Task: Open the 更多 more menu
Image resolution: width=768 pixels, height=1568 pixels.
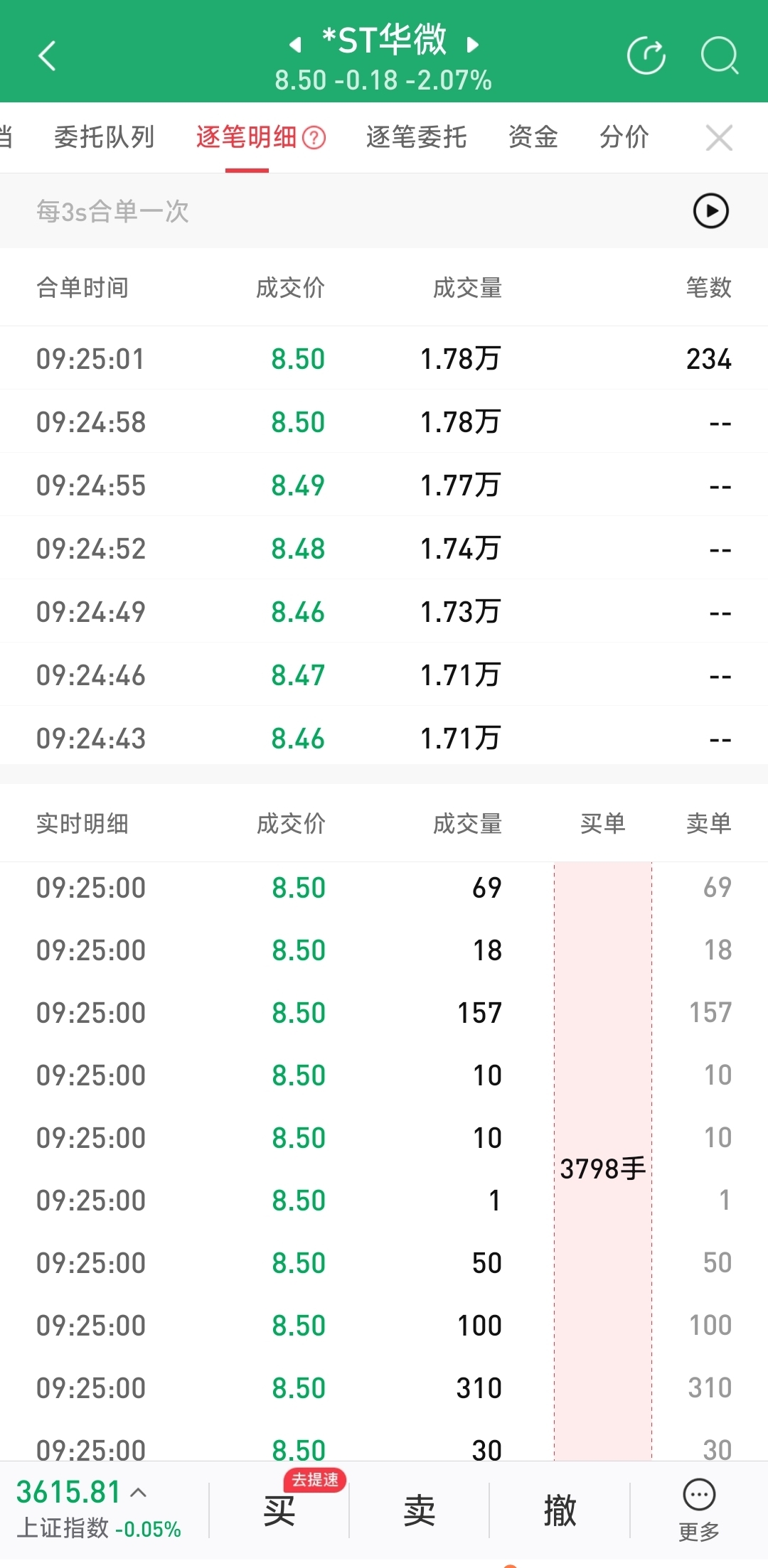Action: tap(699, 1508)
